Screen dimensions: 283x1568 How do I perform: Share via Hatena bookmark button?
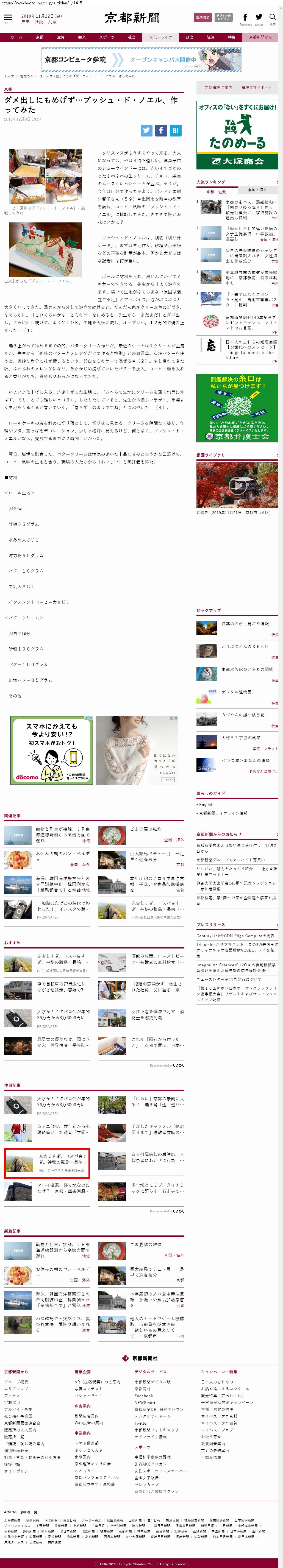175,130
